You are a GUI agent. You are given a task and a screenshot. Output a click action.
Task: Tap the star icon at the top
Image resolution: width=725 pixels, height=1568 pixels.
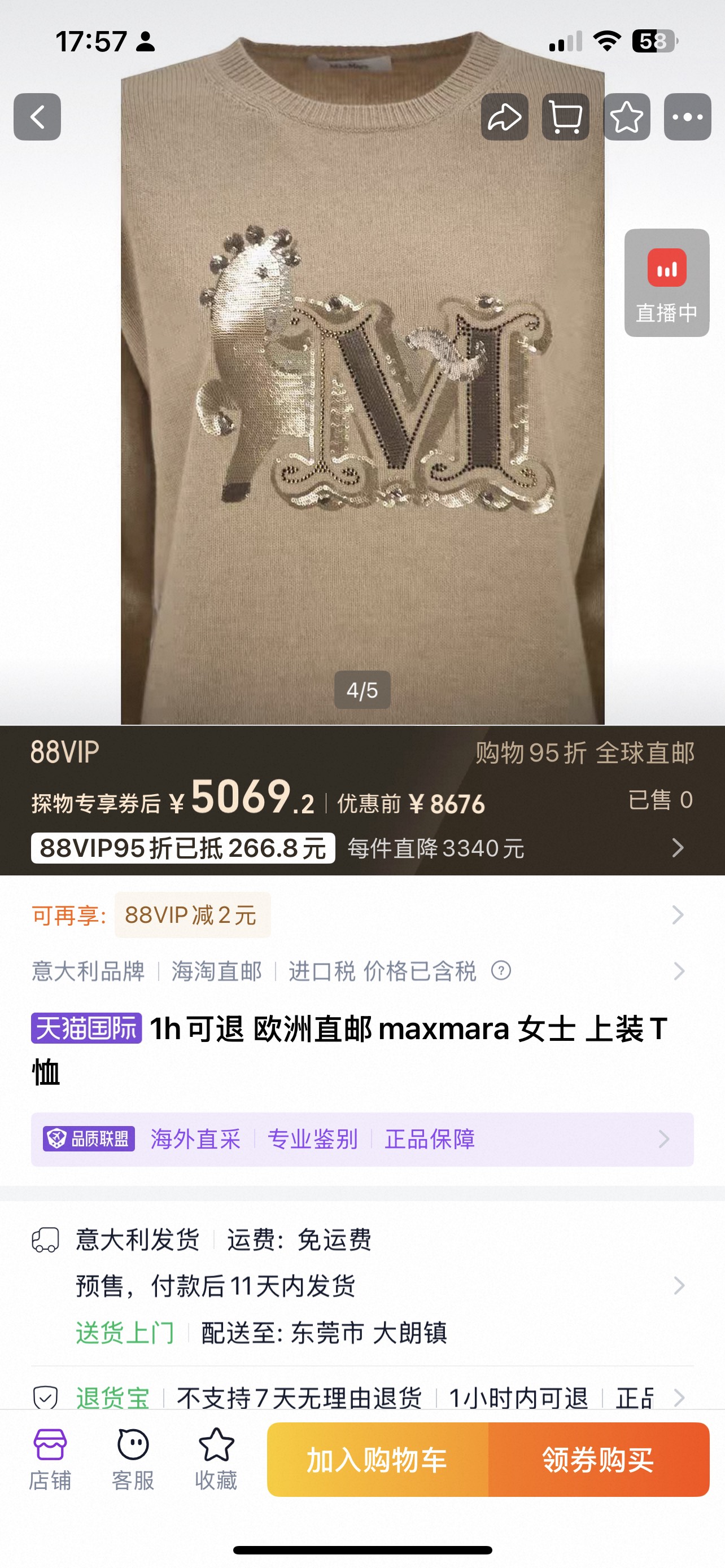point(626,117)
